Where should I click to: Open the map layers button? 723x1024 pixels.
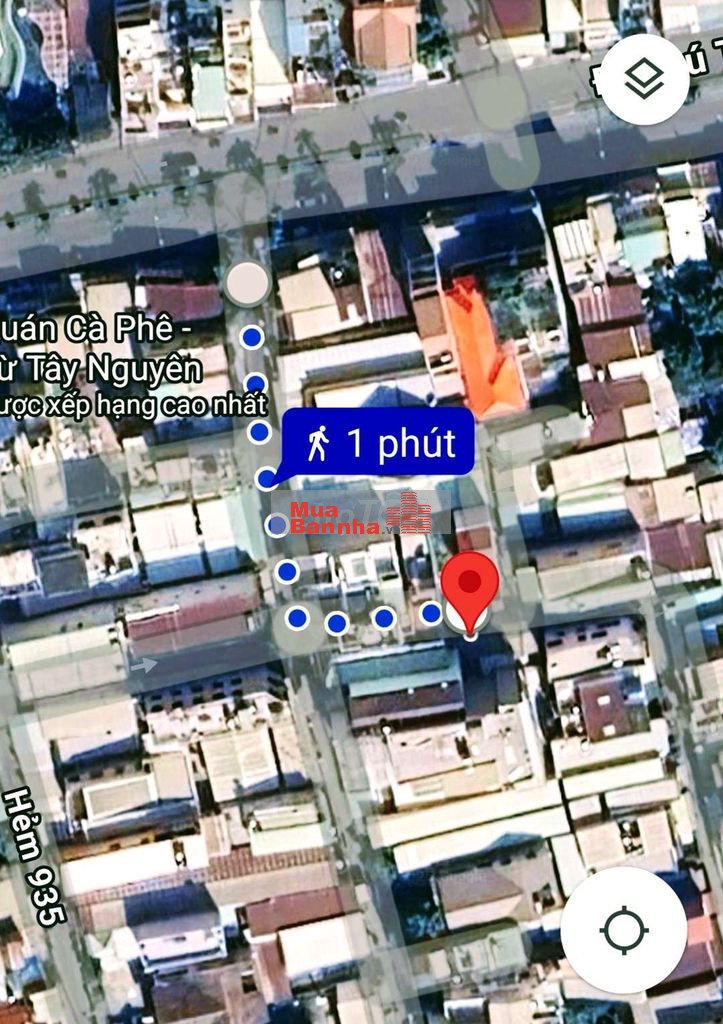pyautogui.click(x=644, y=79)
